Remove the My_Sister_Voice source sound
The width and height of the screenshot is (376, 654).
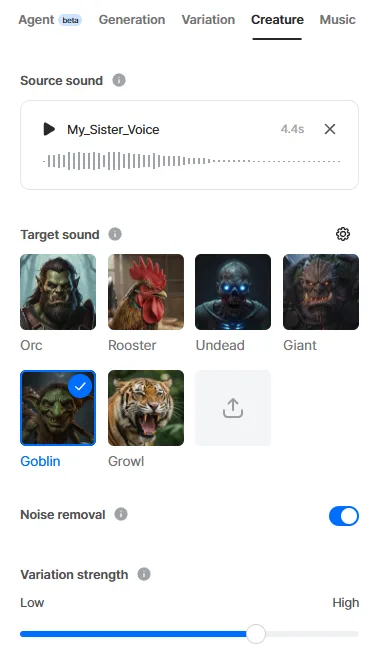click(330, 129)
